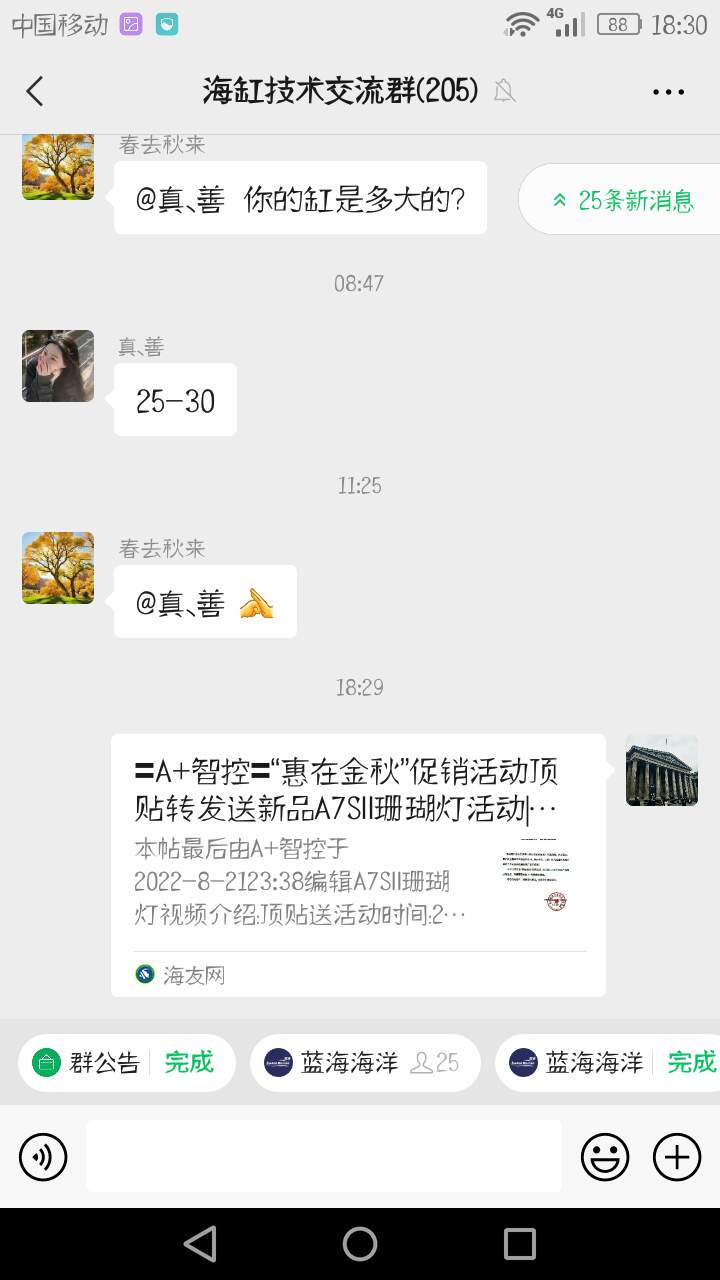Image resolution: width=720 pixels, height=1280 pixels.
Task: Open the 蓝海海洋 chip showing 25 members
Action: click(365, 1062)
